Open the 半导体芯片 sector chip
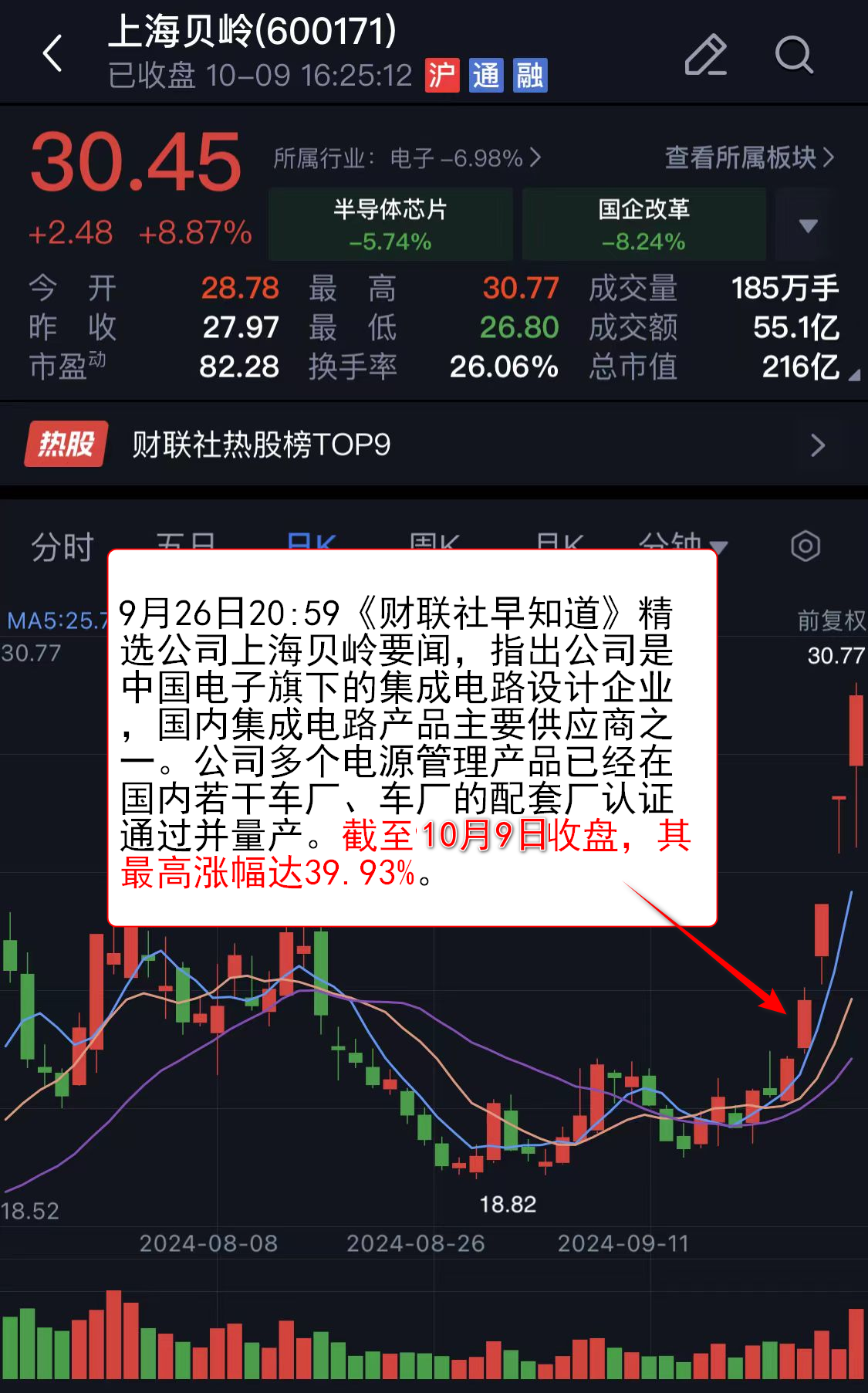 [390, 225]
